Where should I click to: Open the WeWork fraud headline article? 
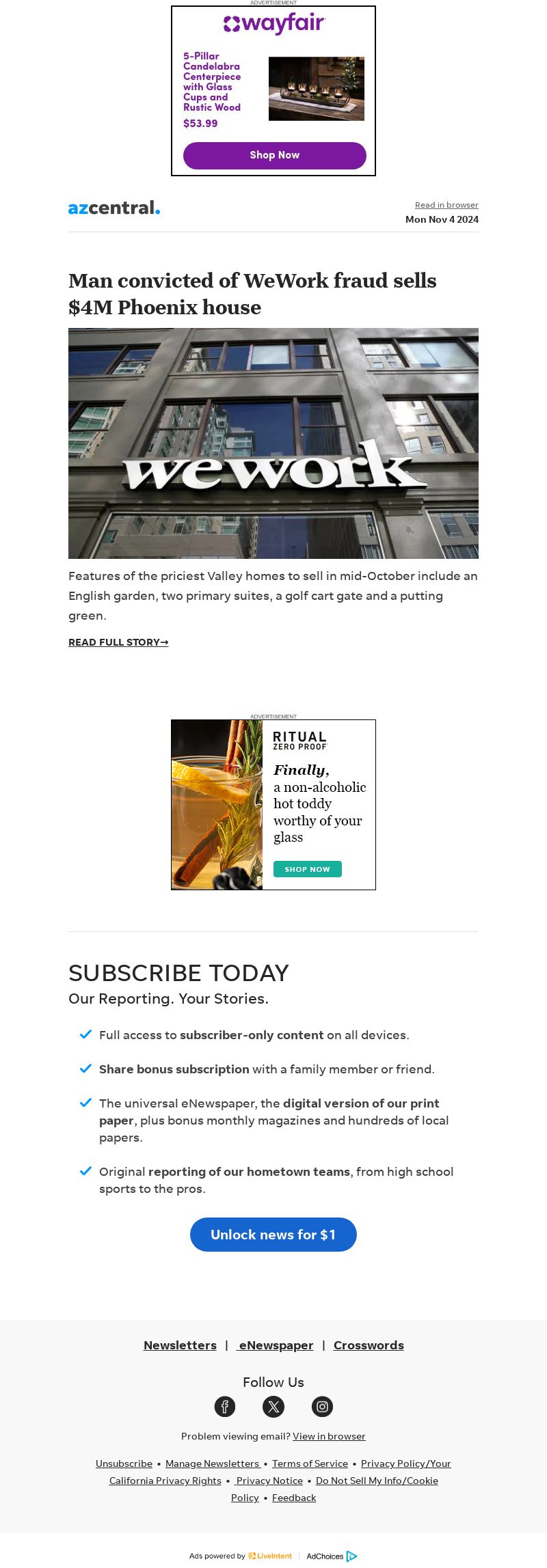coord(252,294)
